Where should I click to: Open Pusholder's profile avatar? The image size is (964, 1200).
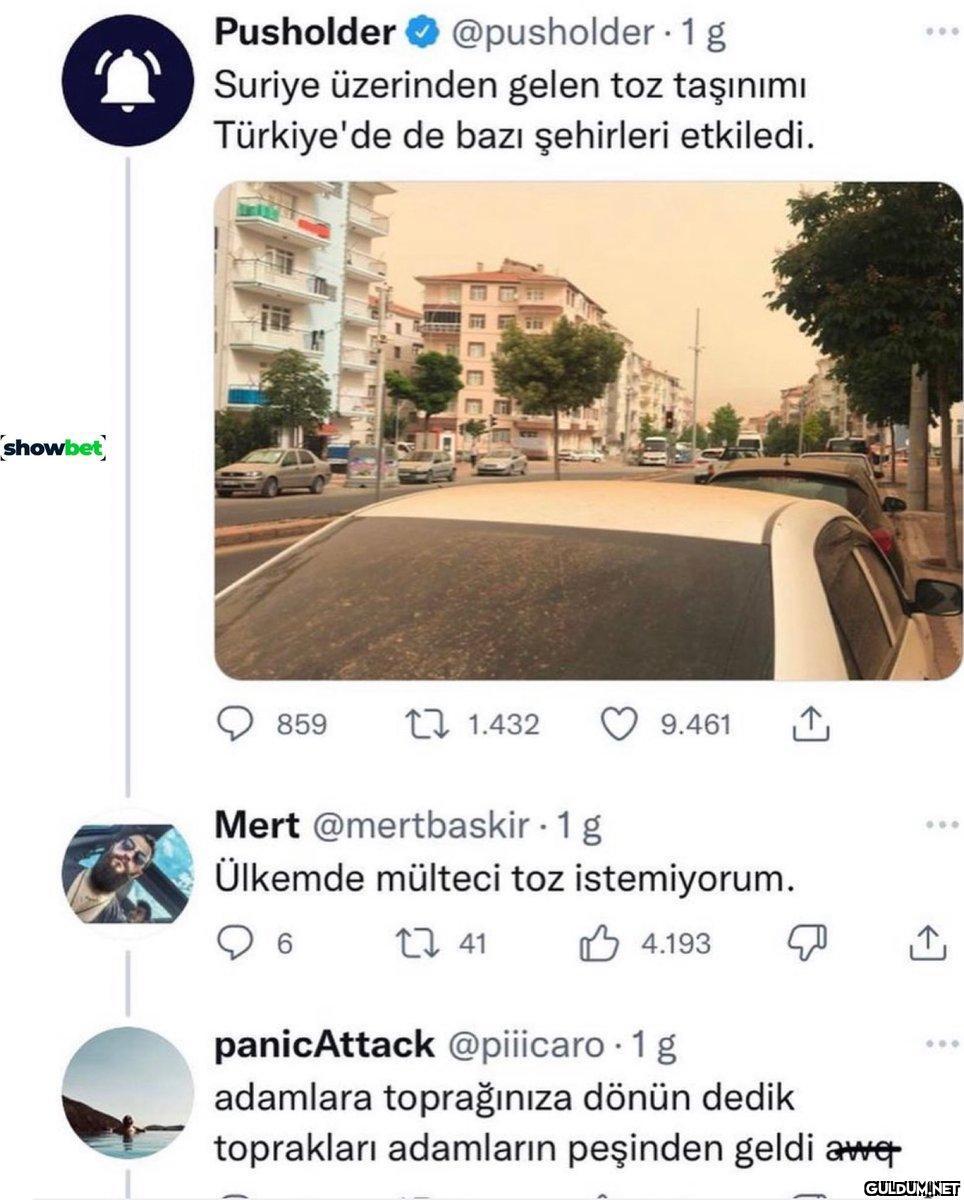[x=127, y=81]
